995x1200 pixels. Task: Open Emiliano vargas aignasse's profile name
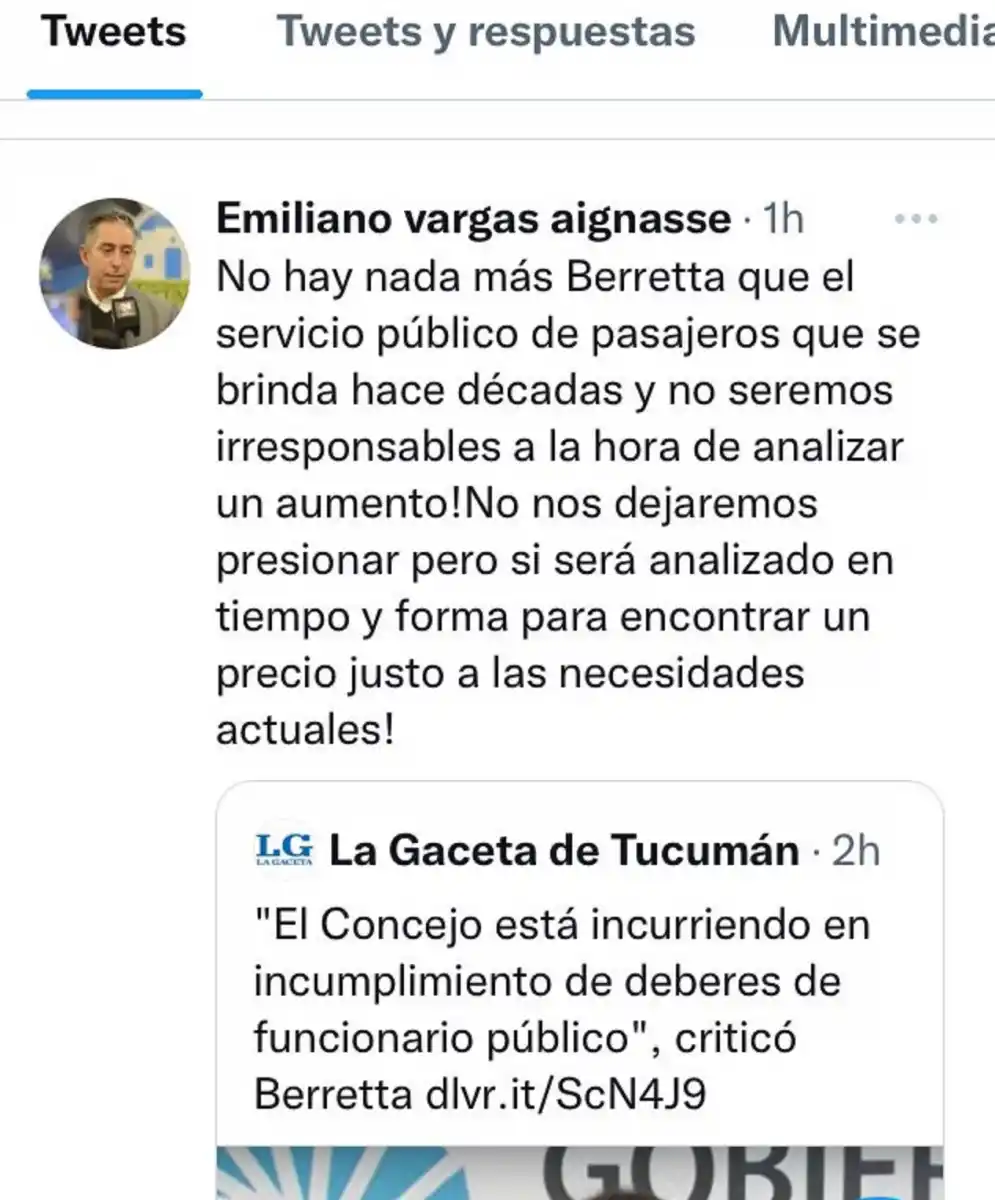tap(470, 217)
